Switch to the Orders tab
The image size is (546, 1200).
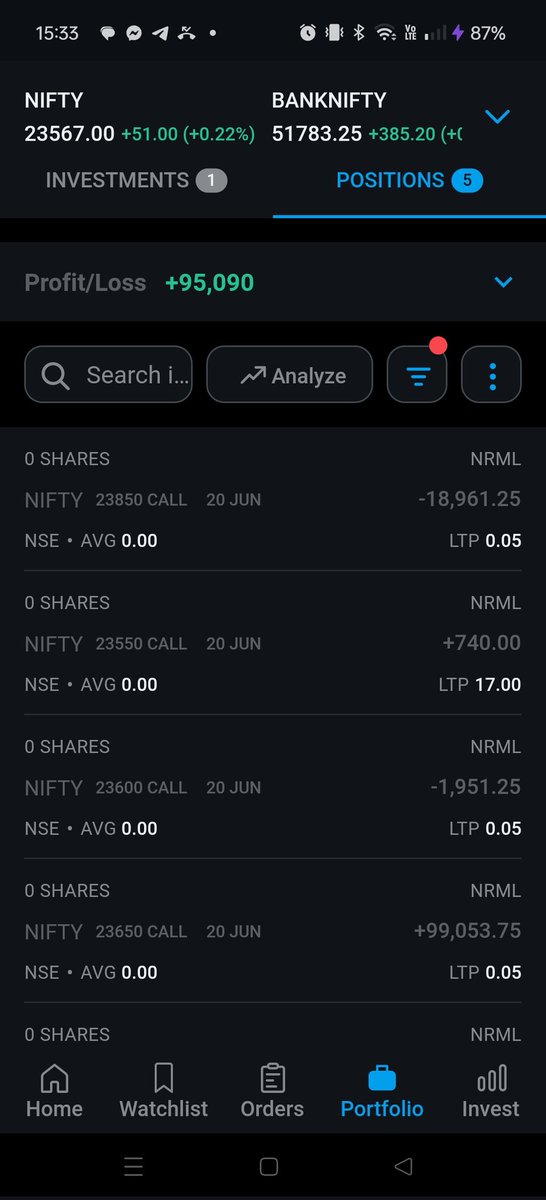tap(272, 1091)
